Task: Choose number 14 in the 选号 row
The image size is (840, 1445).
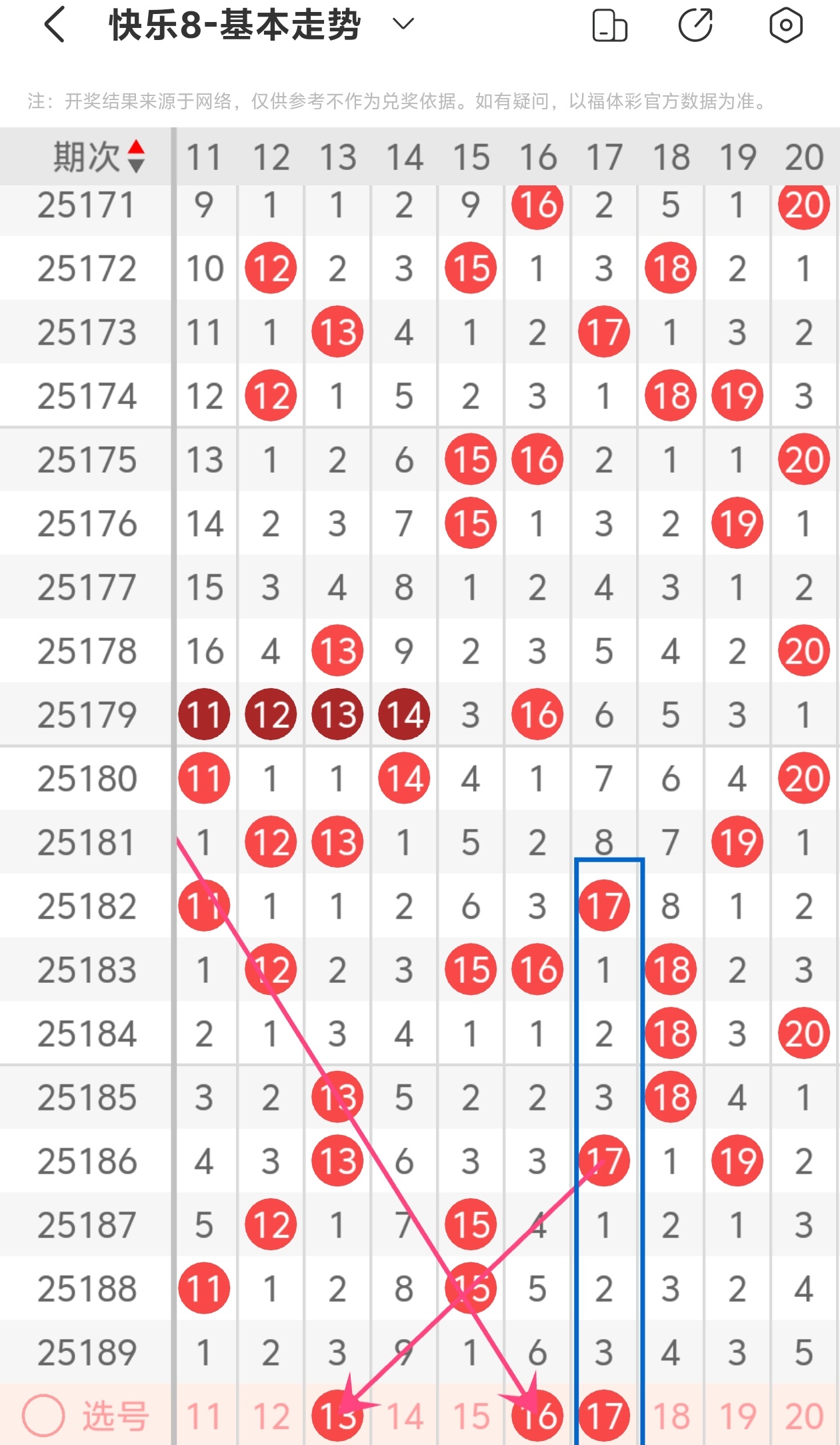Action: [404, 1416]
